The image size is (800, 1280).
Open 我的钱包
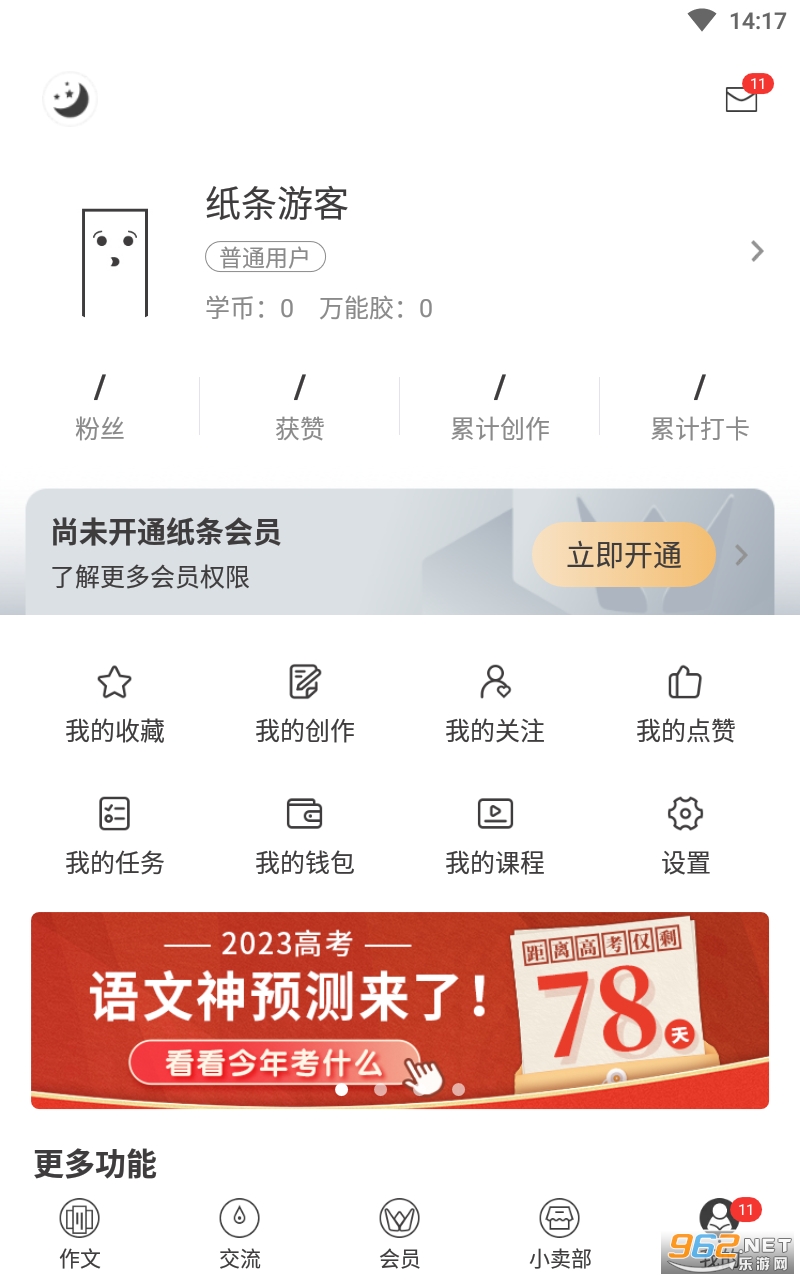point(305,836)
